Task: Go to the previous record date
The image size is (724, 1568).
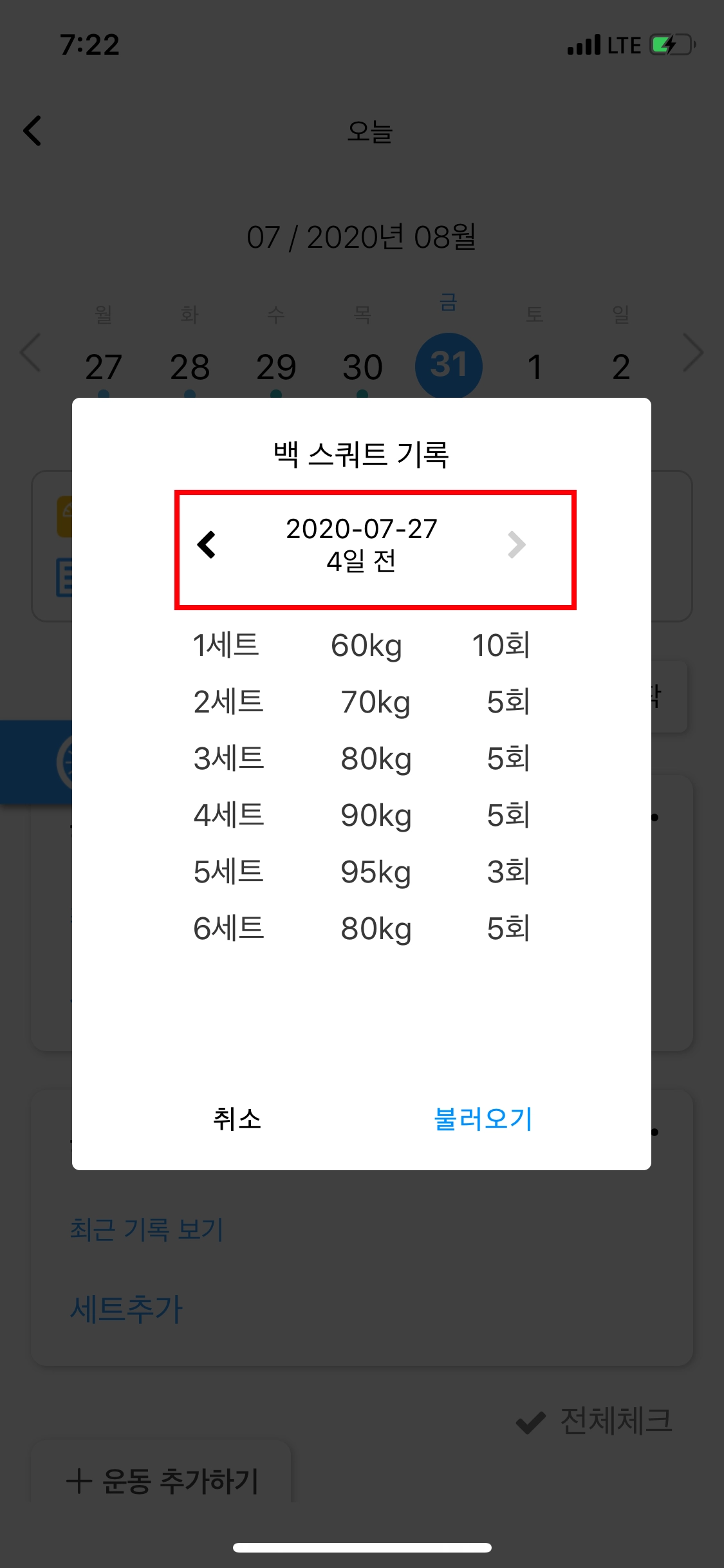Action: 207,545
